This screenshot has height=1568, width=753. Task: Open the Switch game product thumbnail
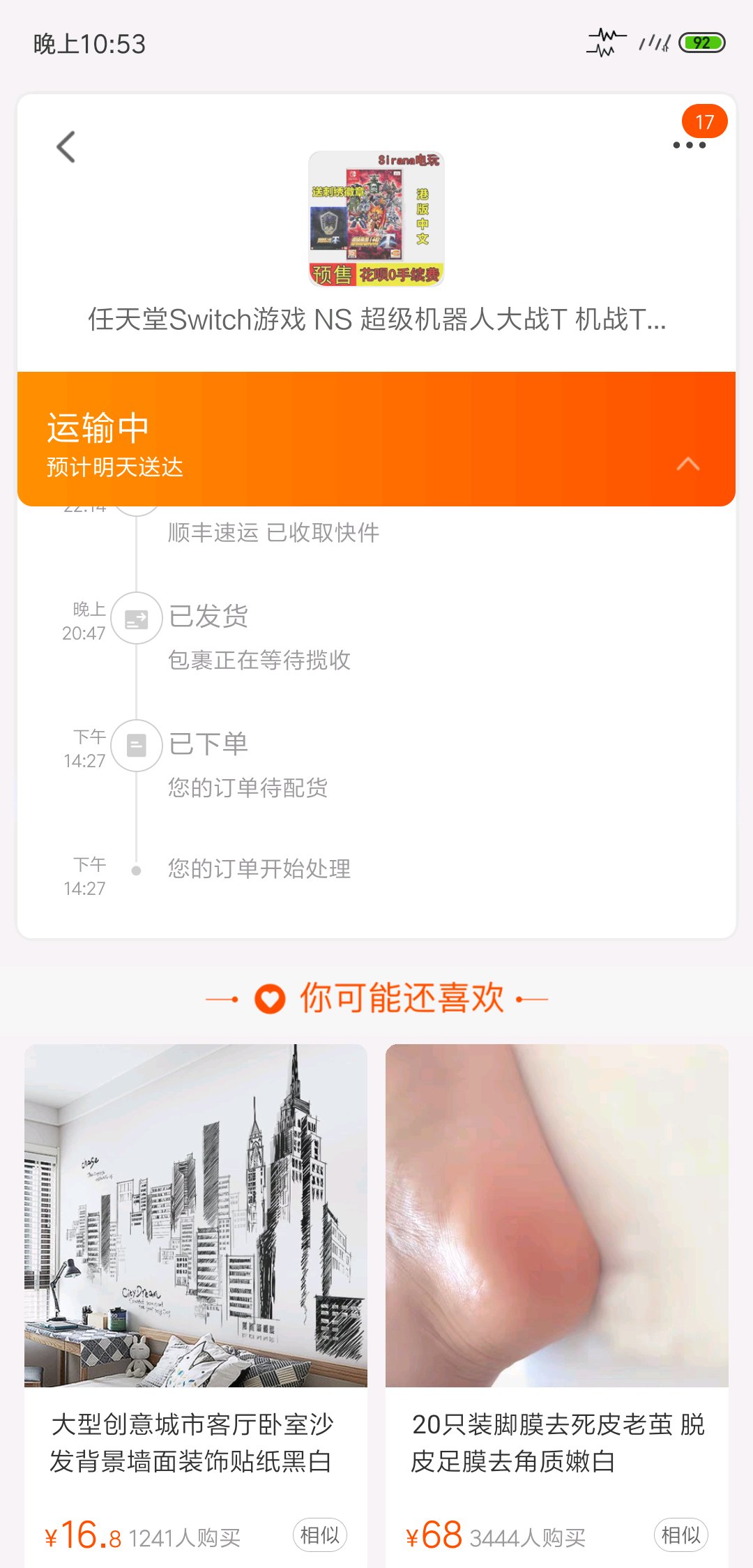pyautogui.click(x=376, y=218)
